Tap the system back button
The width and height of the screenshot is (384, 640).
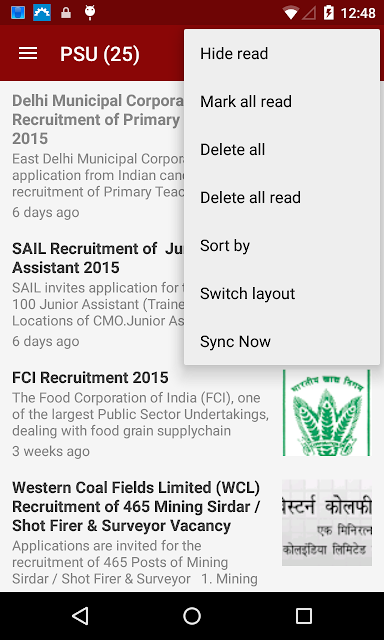point(80,616)
